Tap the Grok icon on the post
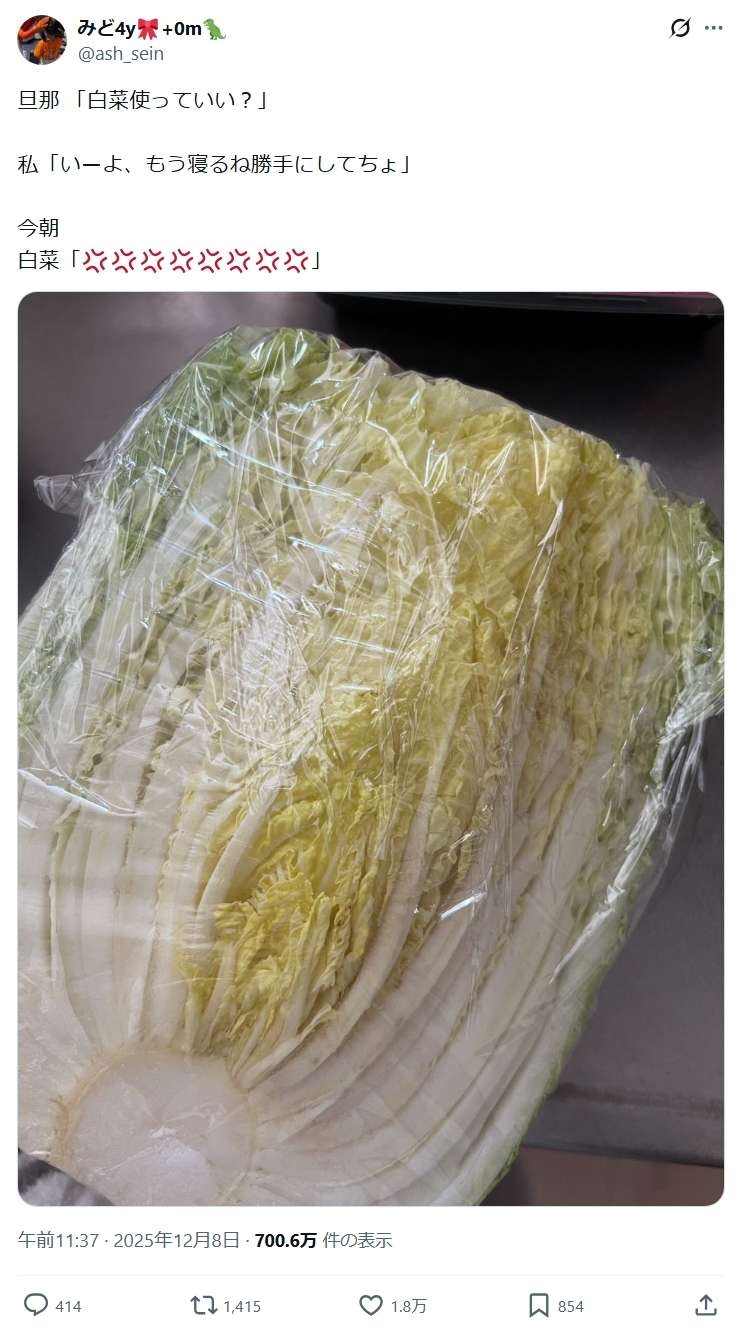This screenshot has height=1334, width=739. [x=680, y=28]
